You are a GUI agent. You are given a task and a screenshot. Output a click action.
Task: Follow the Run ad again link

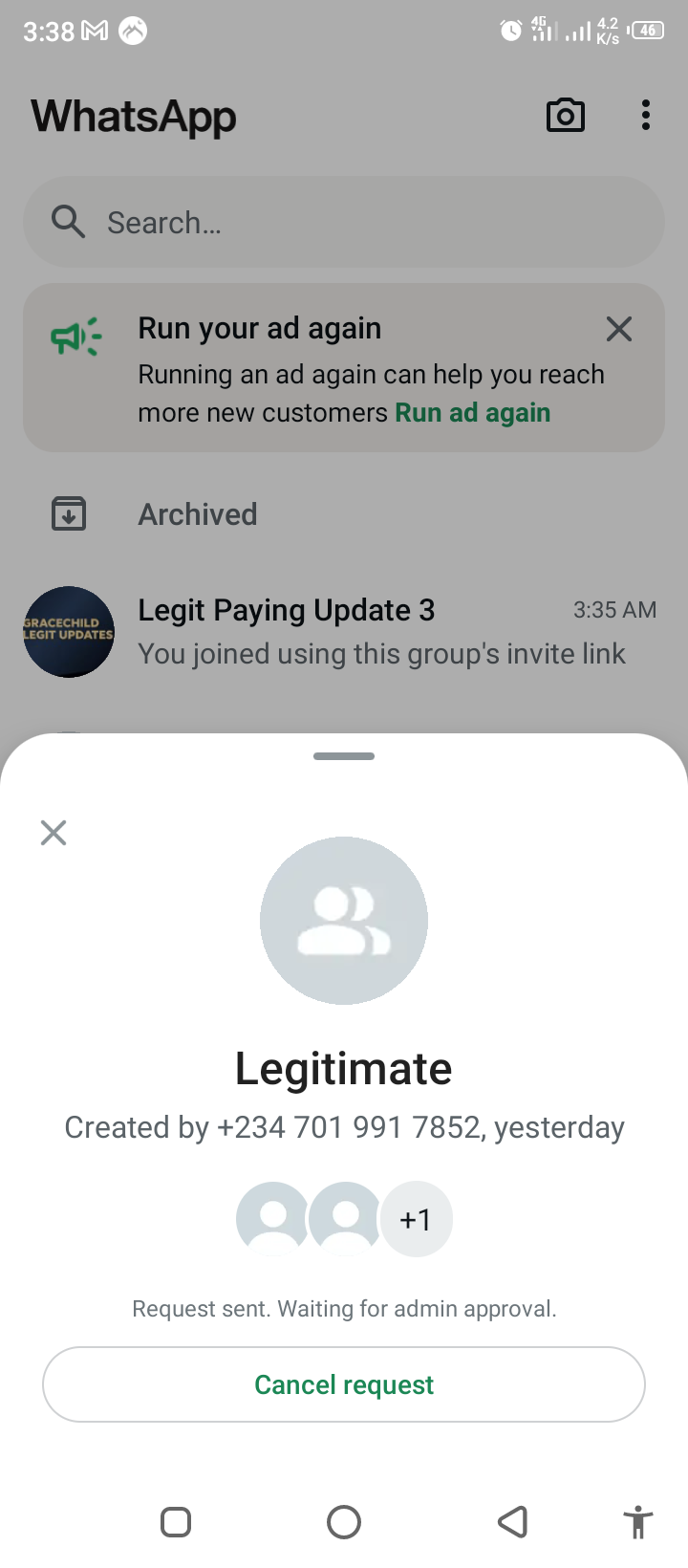473,413
